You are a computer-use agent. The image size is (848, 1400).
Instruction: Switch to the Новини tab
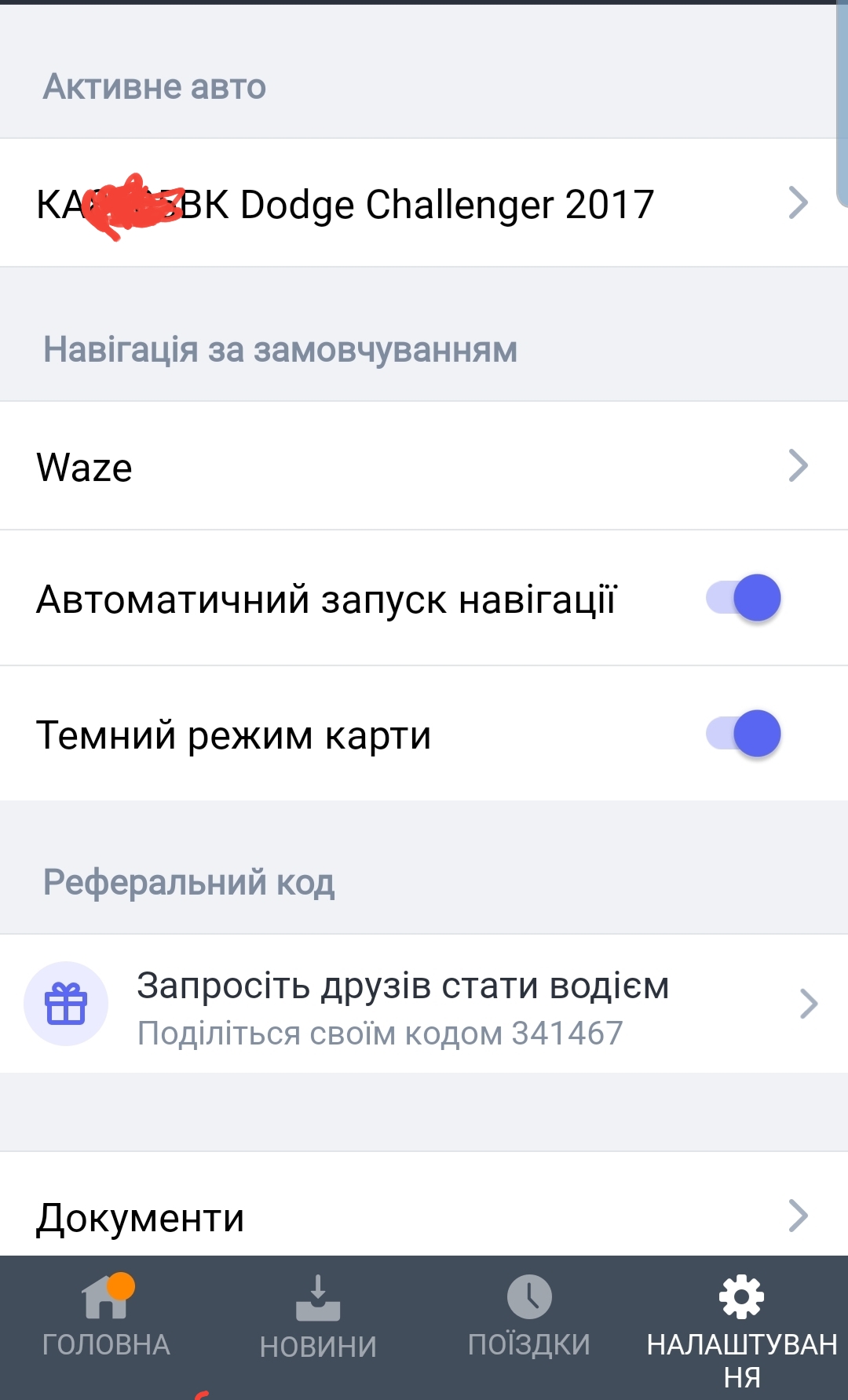318,1318
